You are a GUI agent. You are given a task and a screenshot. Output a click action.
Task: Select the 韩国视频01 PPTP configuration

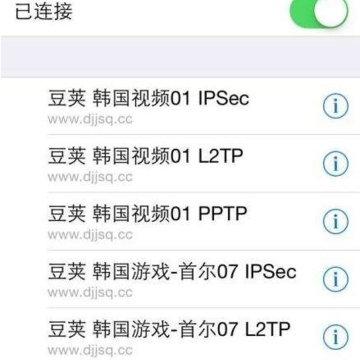click(x=180, y=221)
